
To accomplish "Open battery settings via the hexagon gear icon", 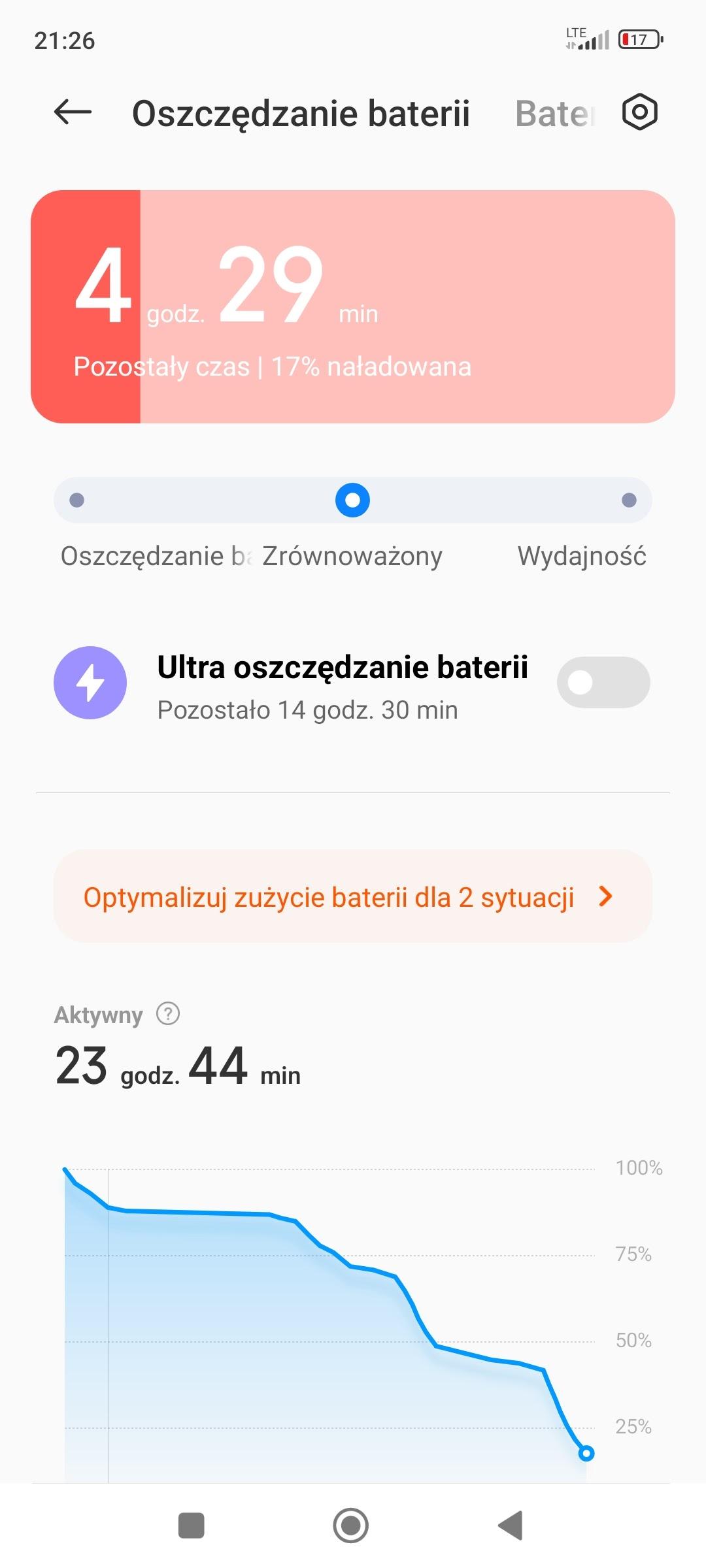I will (x=639, y=112).
